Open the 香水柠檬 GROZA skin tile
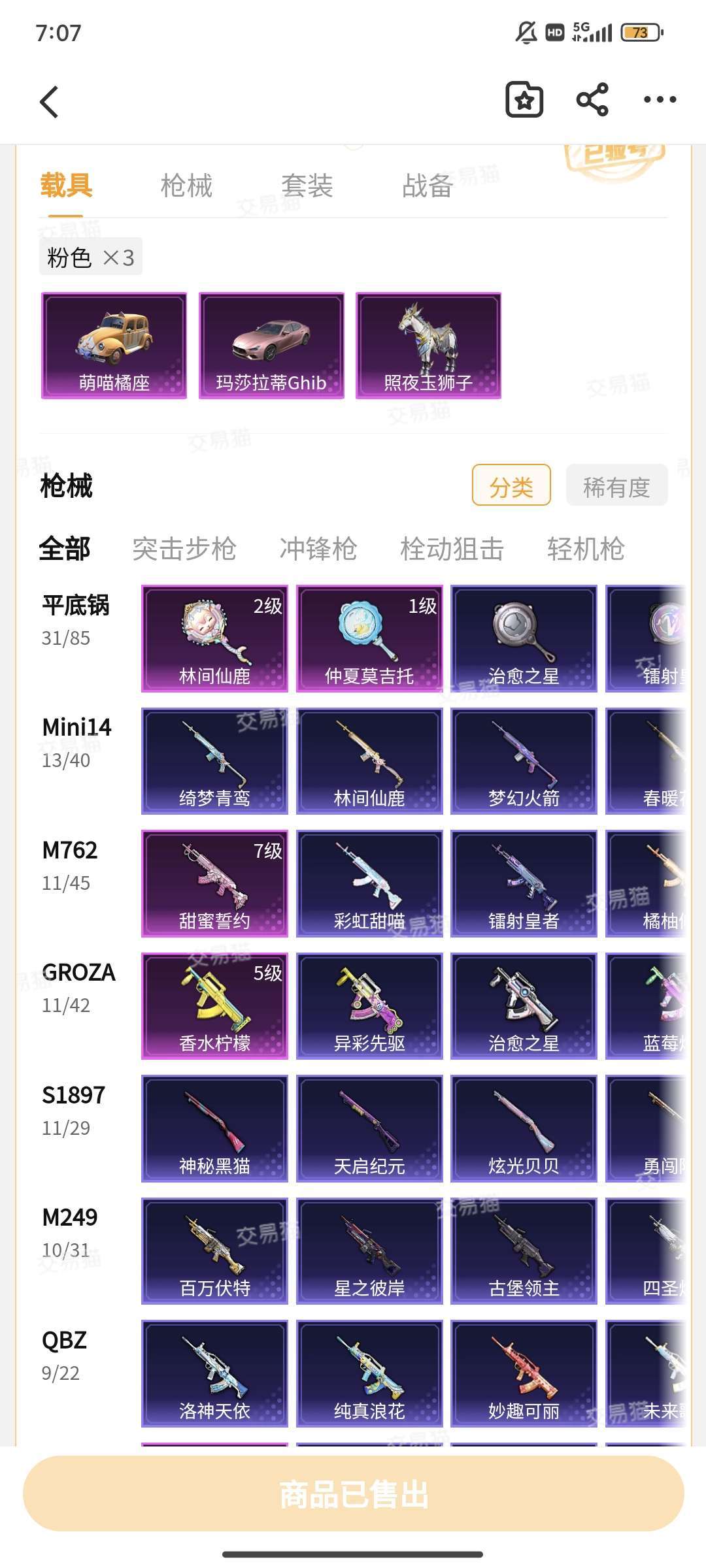The width and height of the screenshot is (706, 1568). (x=214, y=1005)
